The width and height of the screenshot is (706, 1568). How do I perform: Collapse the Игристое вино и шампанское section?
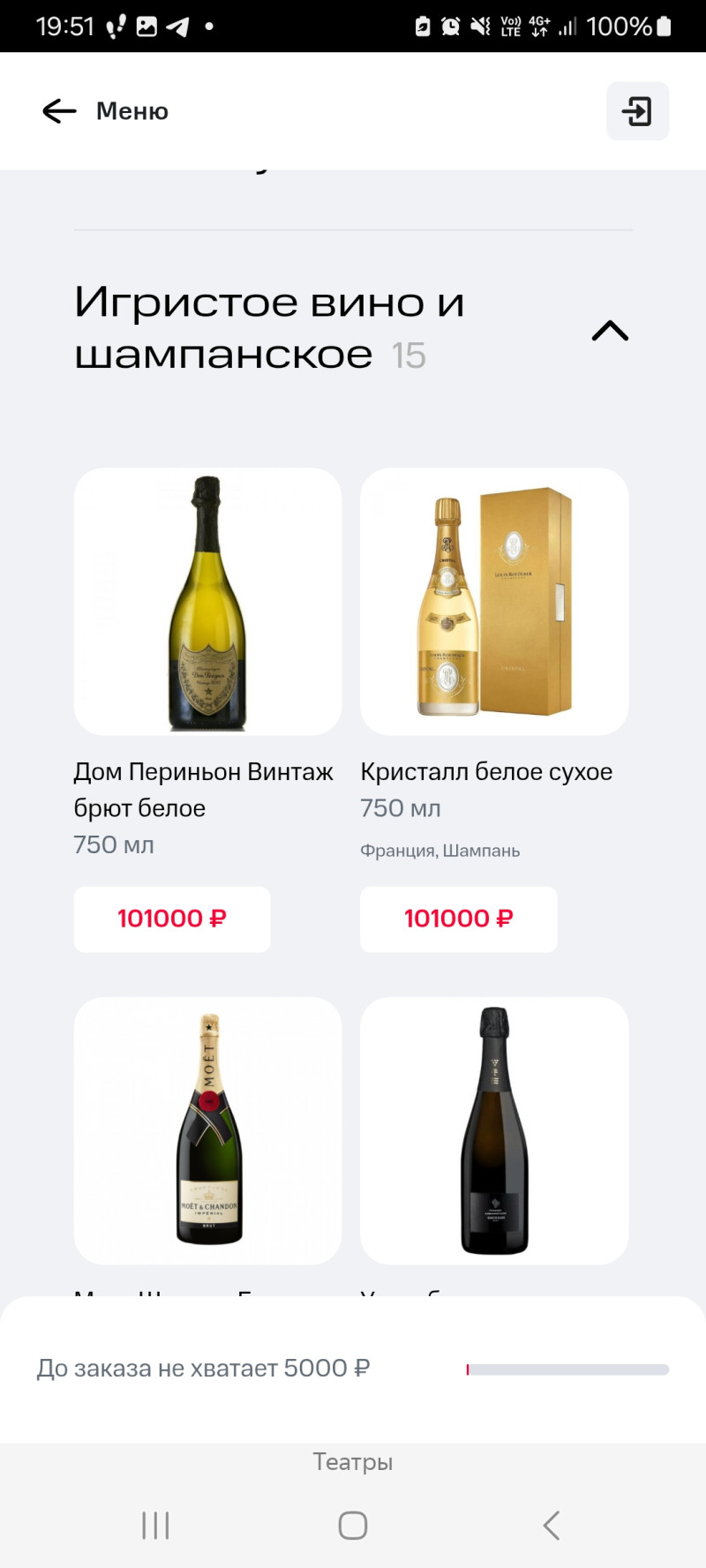(610, 331)
